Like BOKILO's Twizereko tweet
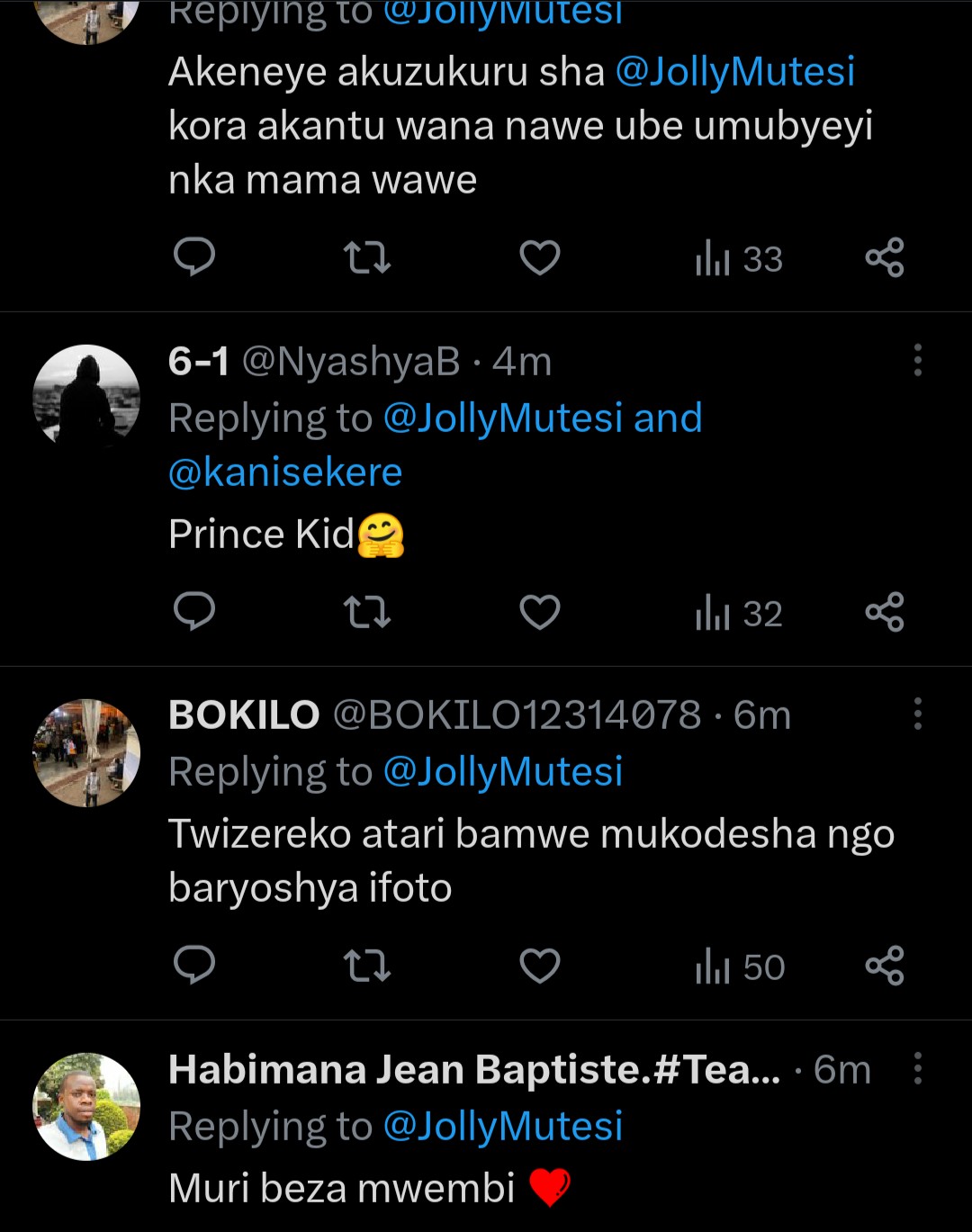This screenshot has height=1232, width=972. 540,966
